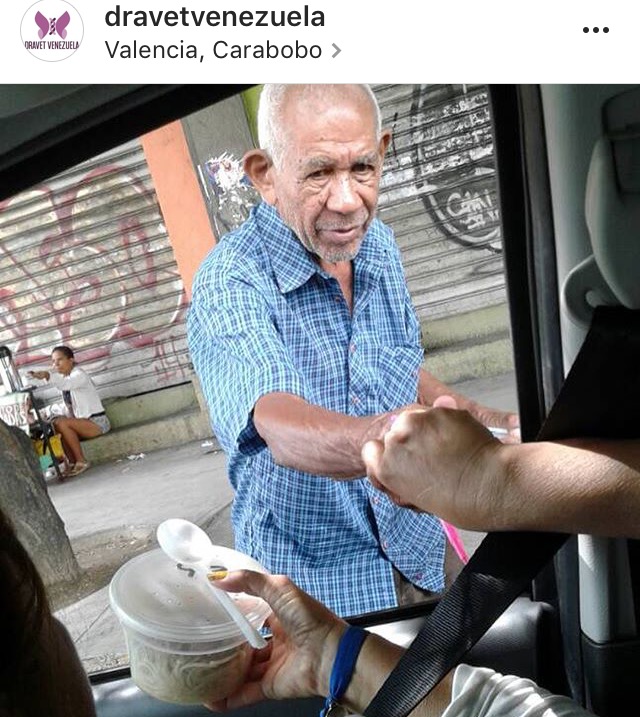
Task: Open the Valencia, Carabobo location page
Action: click(214, 50)
